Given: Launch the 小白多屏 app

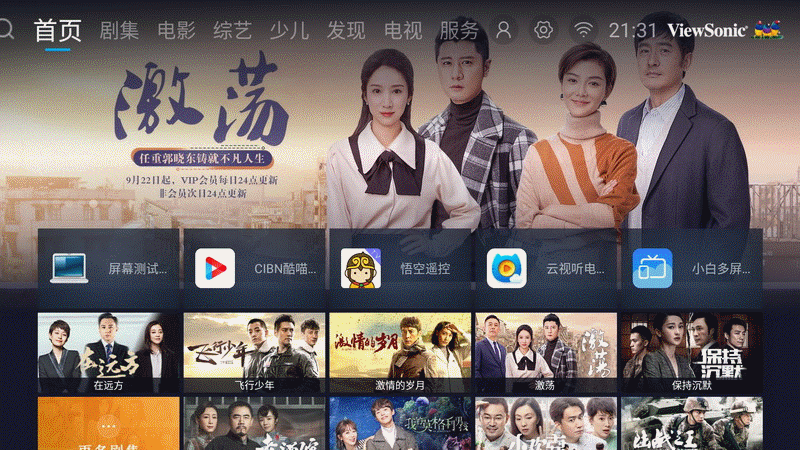Looking at the screenshot, I should pyautogui.click(x=692, y=268).
